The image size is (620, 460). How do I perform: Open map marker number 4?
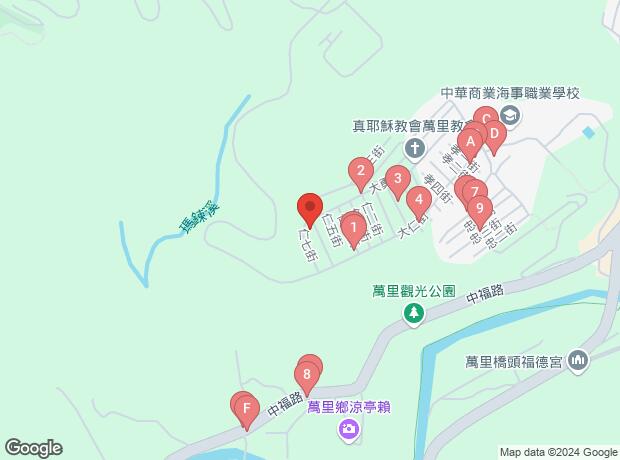coord(422,198)
